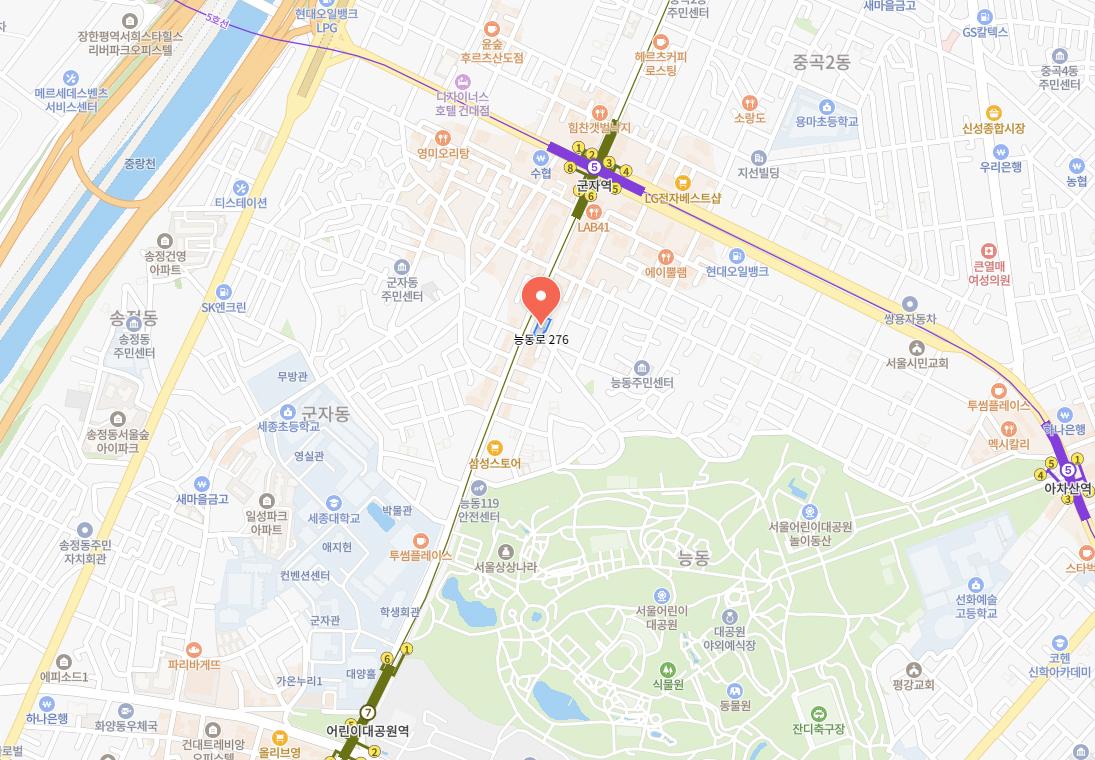Tap the 삼성스토어 shop marker
The image size is (1095, 760).
(x=494, y=448)
